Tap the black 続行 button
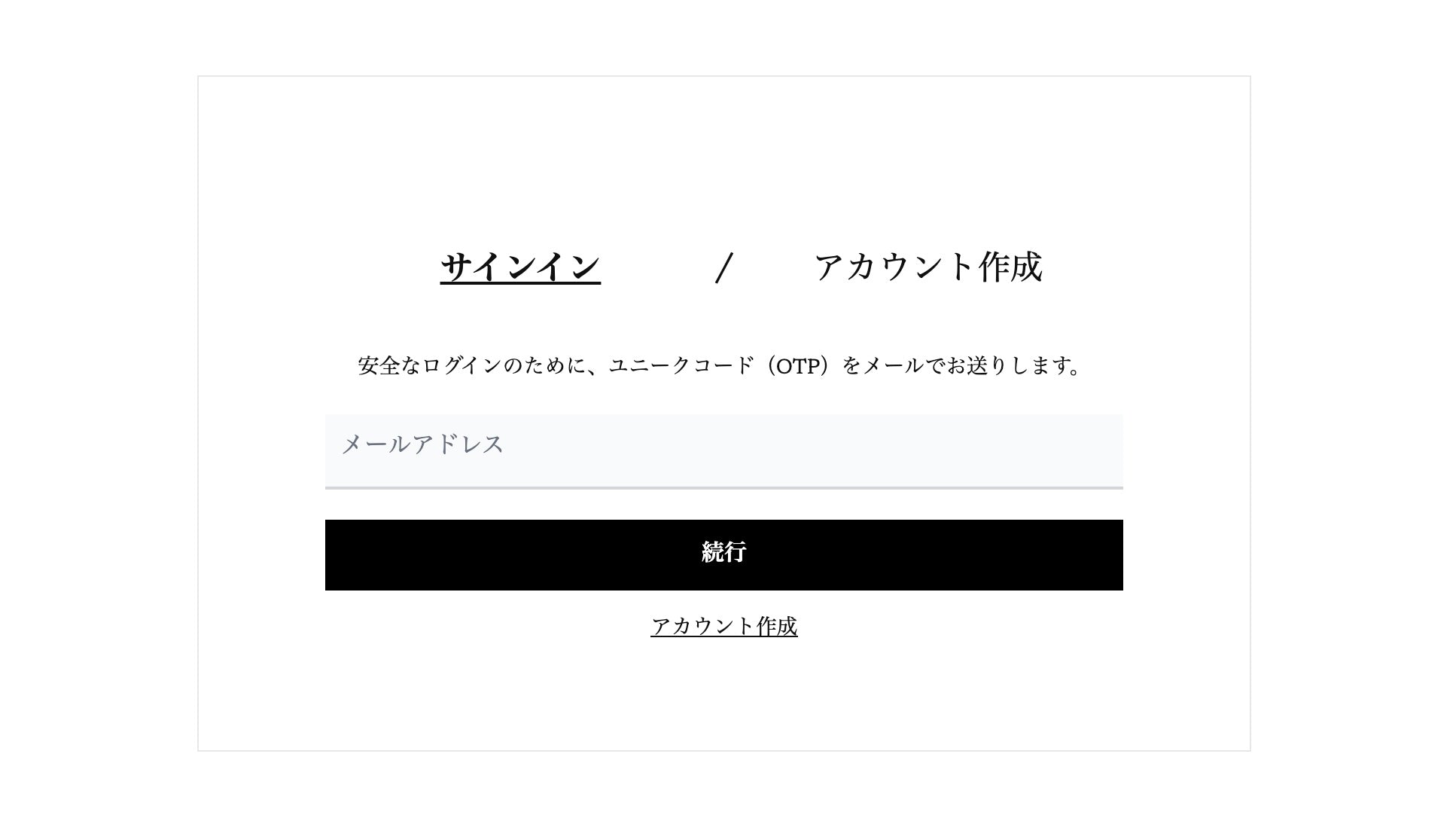Screen dimensions: 1456x824 pos(723,554)
